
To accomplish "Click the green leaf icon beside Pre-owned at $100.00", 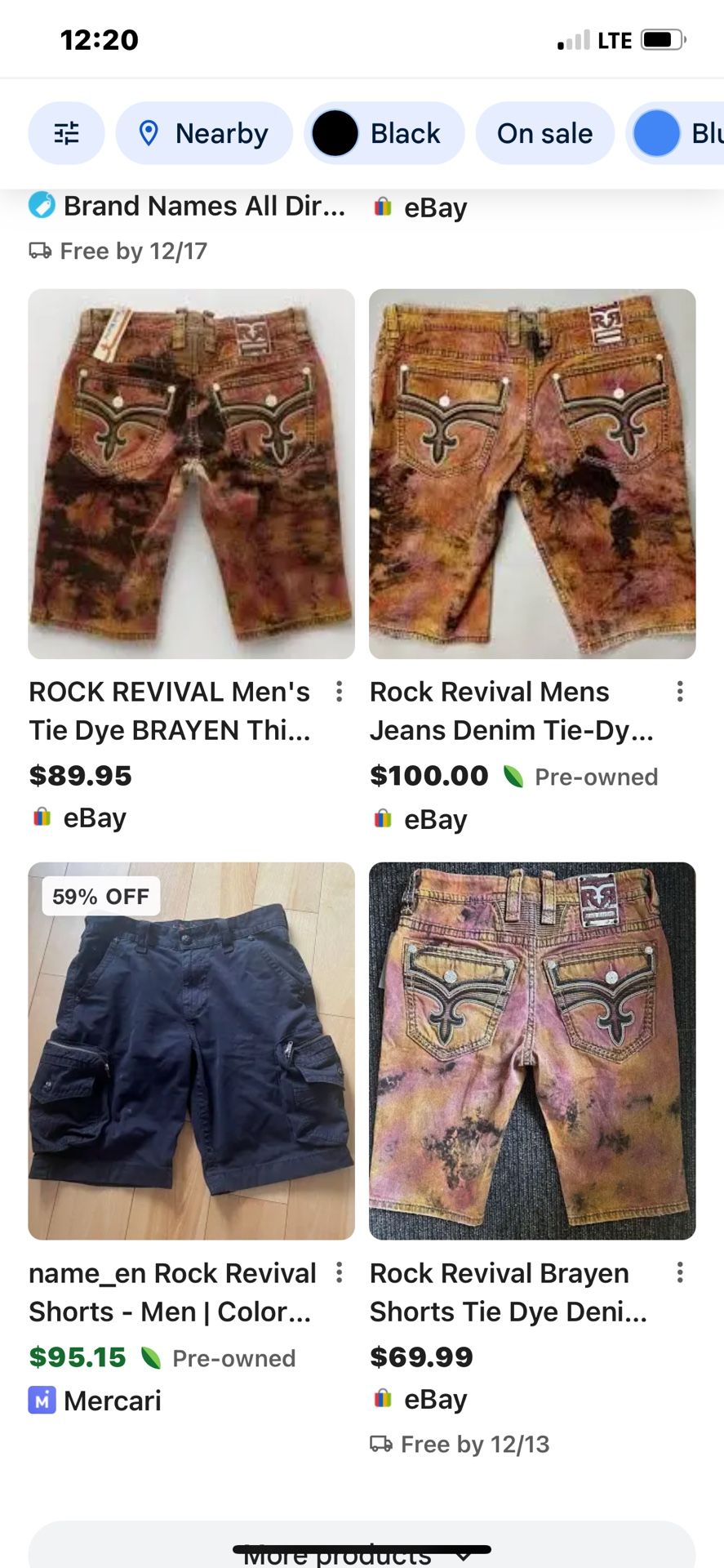I will click(514, 777).
